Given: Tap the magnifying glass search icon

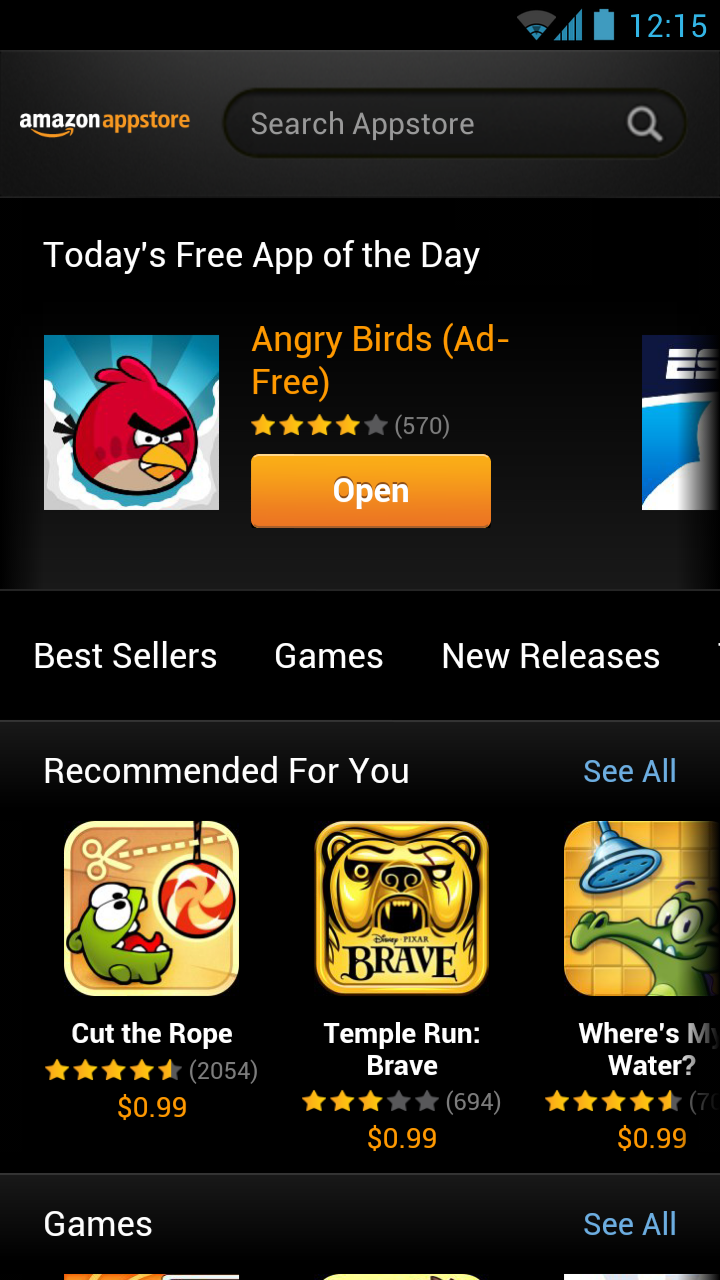Looking at the screenshot, I should pyautogui.click(x=645, y=124).
